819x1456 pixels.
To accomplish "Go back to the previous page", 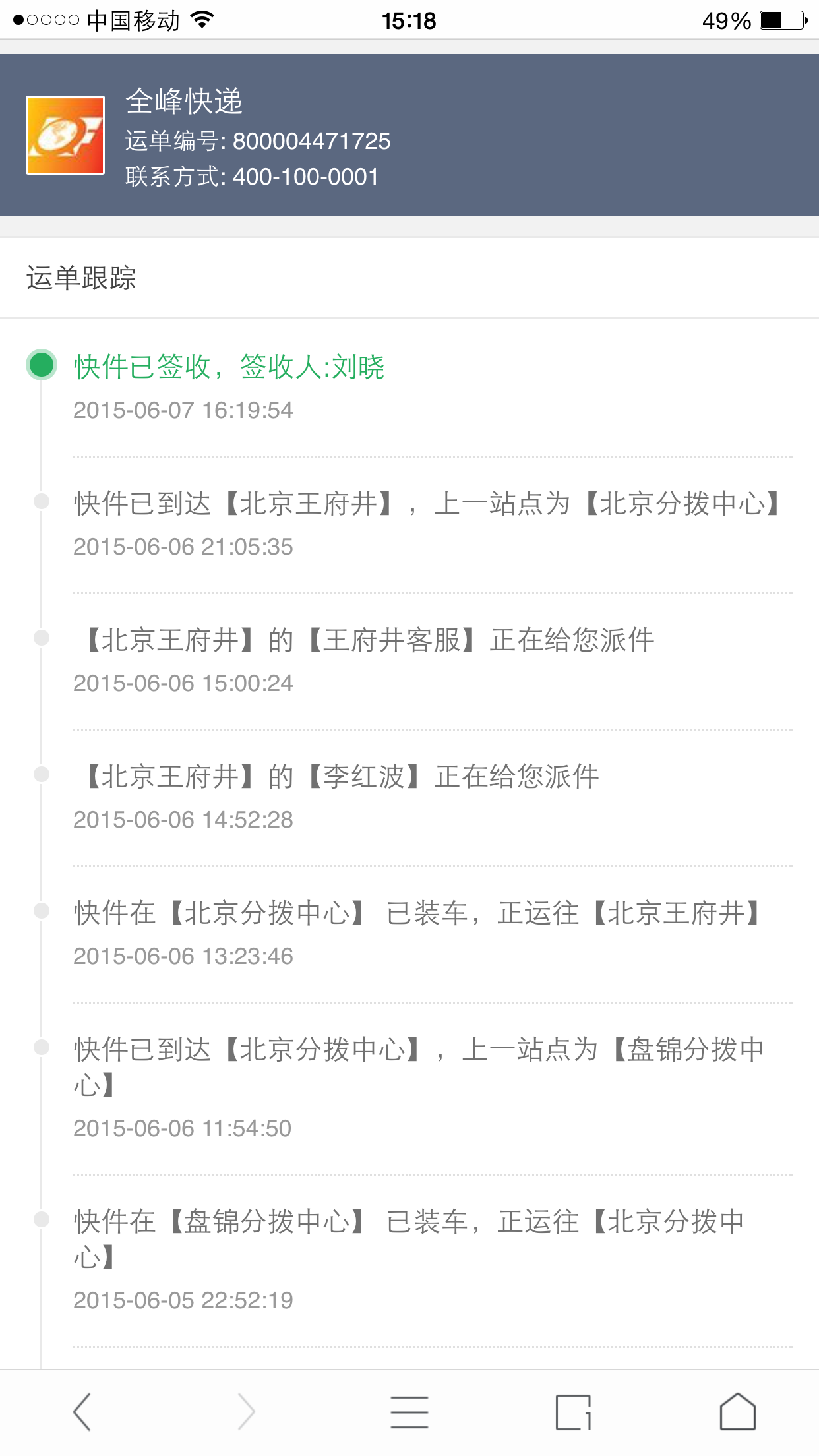I will pyautogui.click(x=82, y=1412).
